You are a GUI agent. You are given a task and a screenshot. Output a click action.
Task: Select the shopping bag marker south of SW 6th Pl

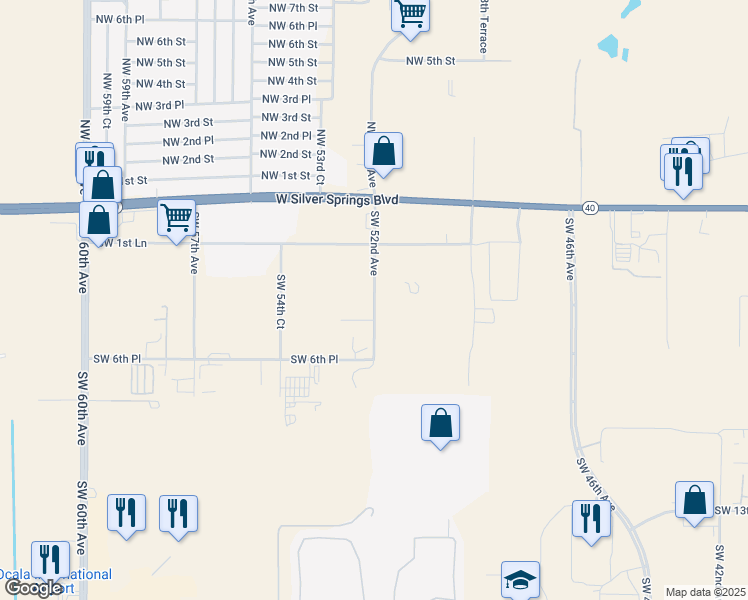click(440, 423)
